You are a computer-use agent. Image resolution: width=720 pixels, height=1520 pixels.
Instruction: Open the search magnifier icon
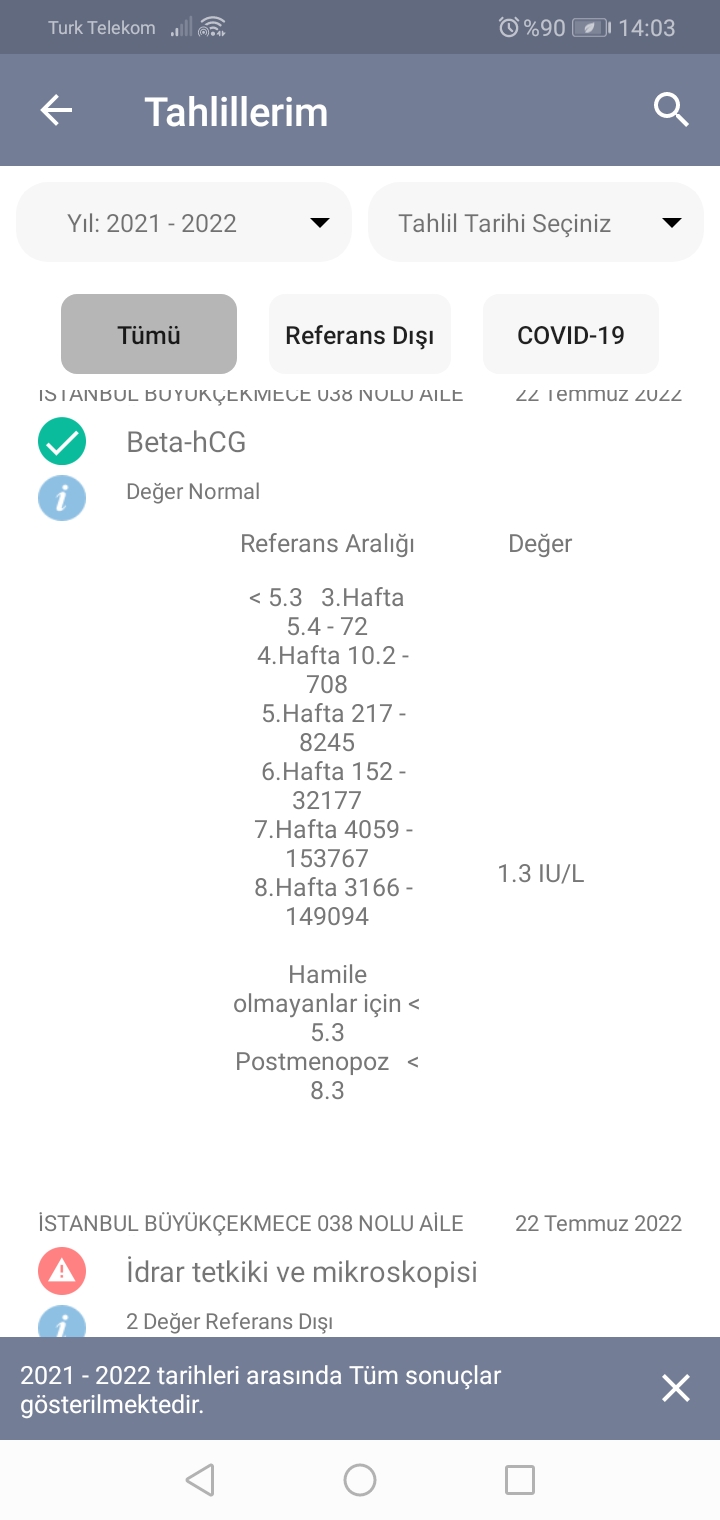(x=671, y=110)
